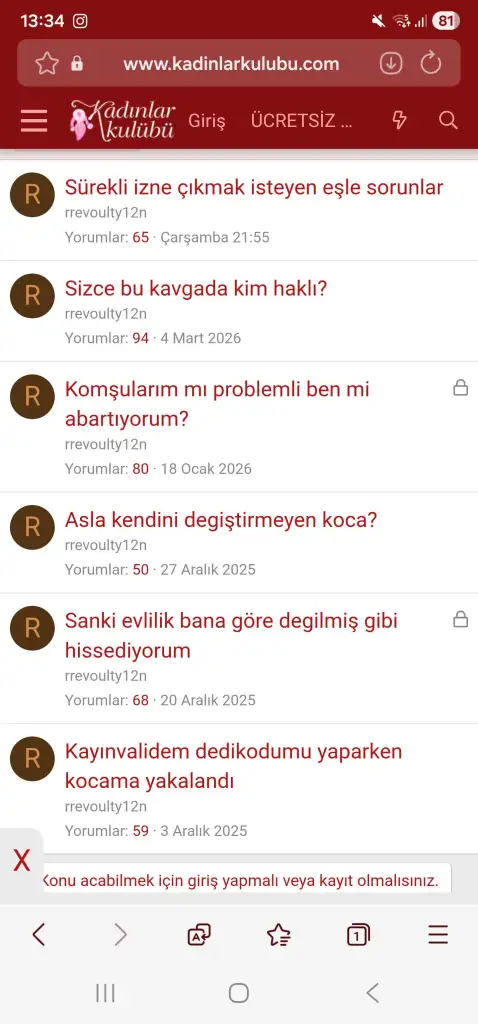Tap the Giriş login link
Screen dimensions: 478x1024
tap(206, 121)
